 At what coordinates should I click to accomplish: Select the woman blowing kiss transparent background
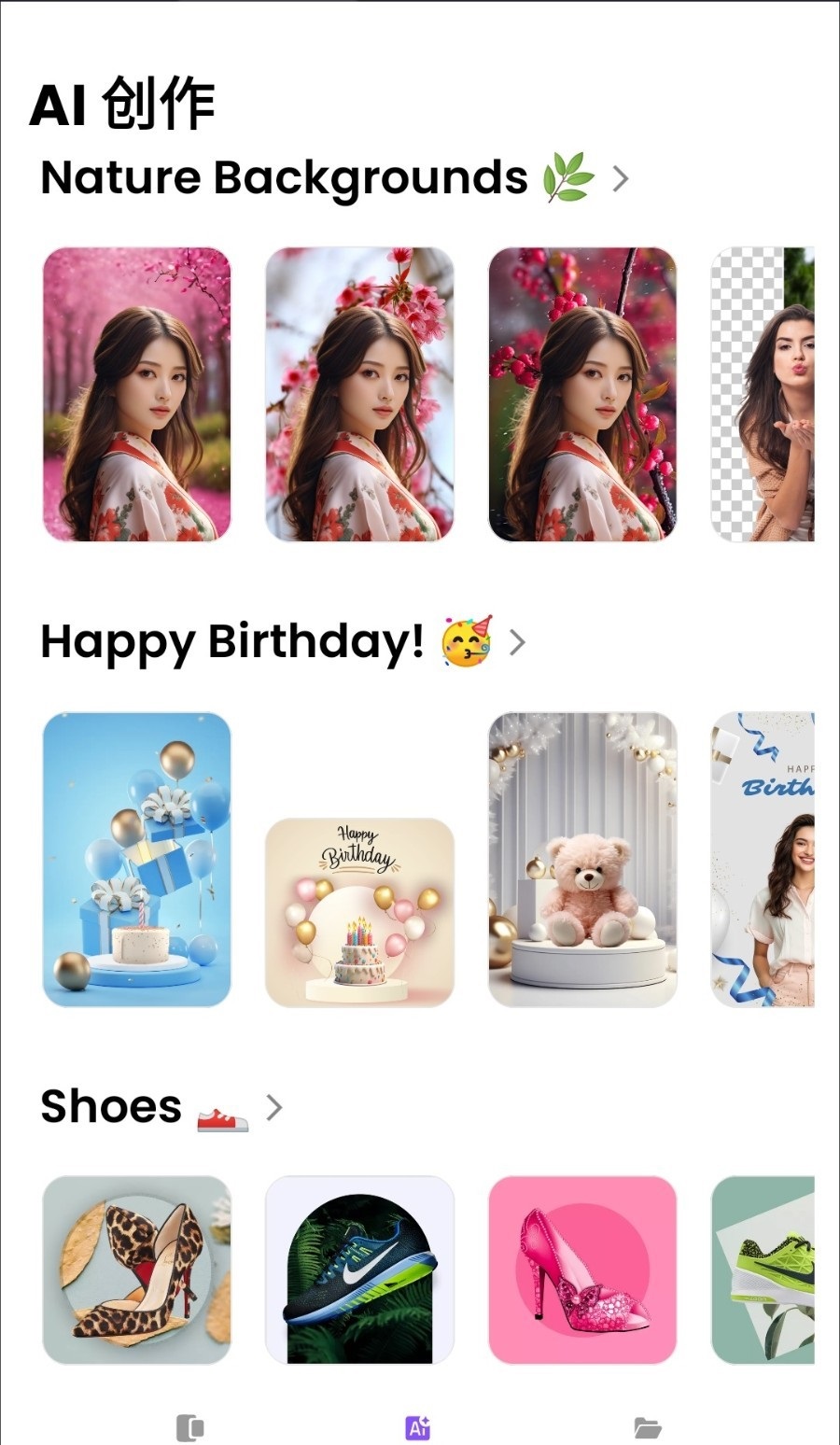(x=763, y=394)
